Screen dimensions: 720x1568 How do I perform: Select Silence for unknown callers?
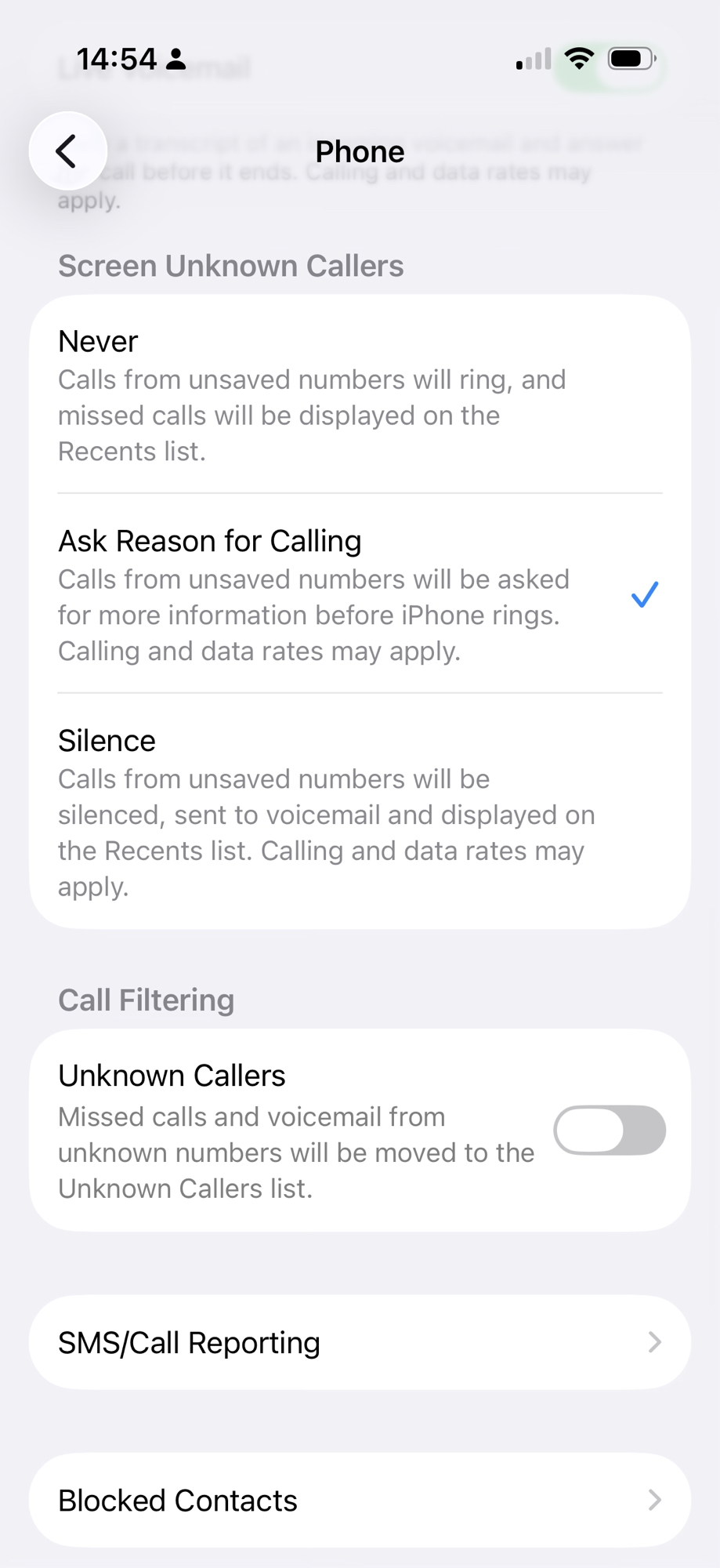click(x=360, y=811)
